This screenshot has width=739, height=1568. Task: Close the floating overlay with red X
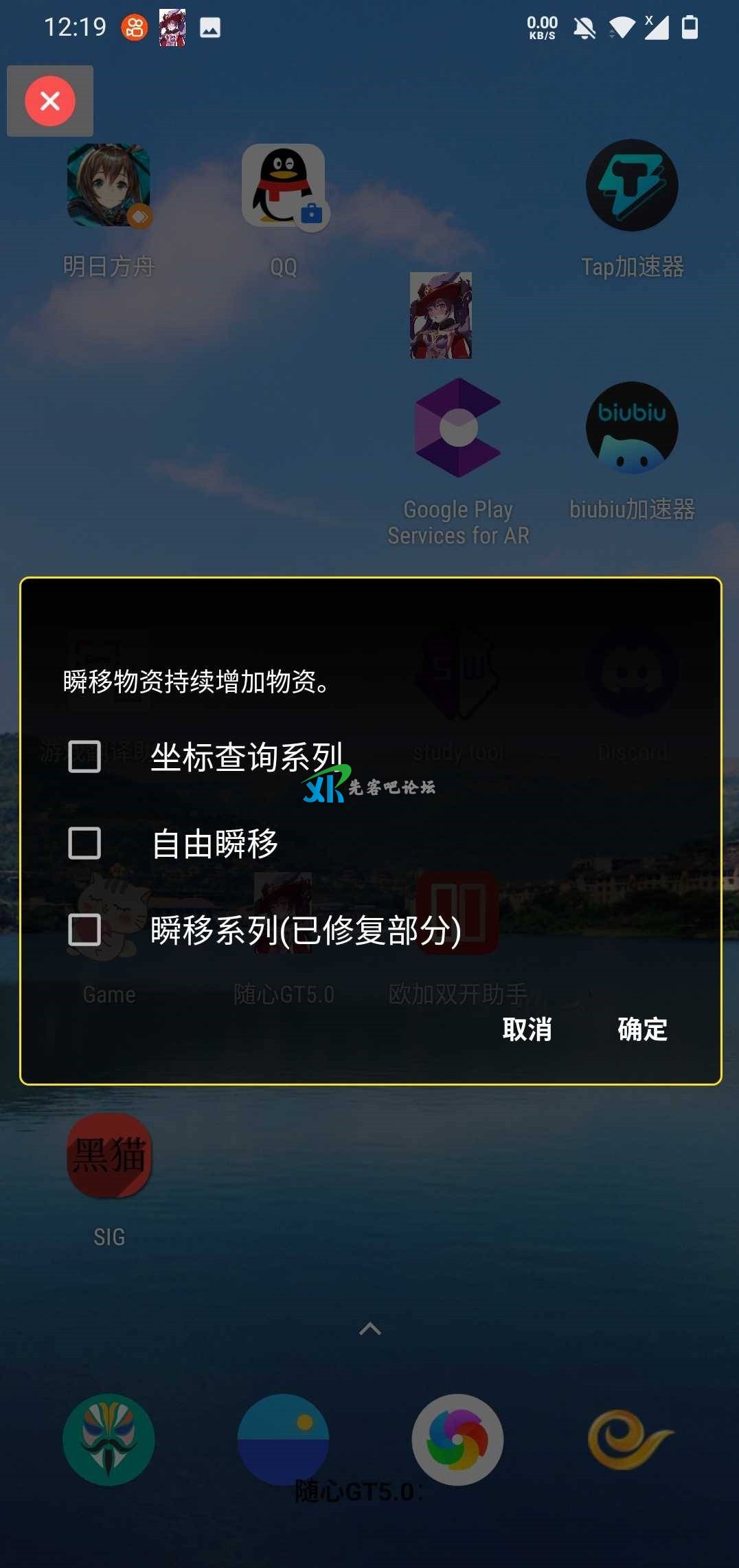(x=50, y=101)
